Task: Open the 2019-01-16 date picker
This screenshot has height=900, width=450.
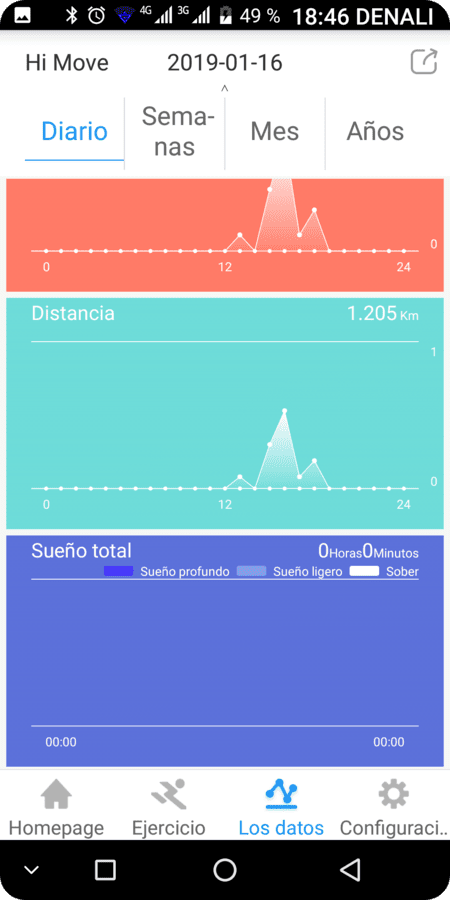Action: 224,63
